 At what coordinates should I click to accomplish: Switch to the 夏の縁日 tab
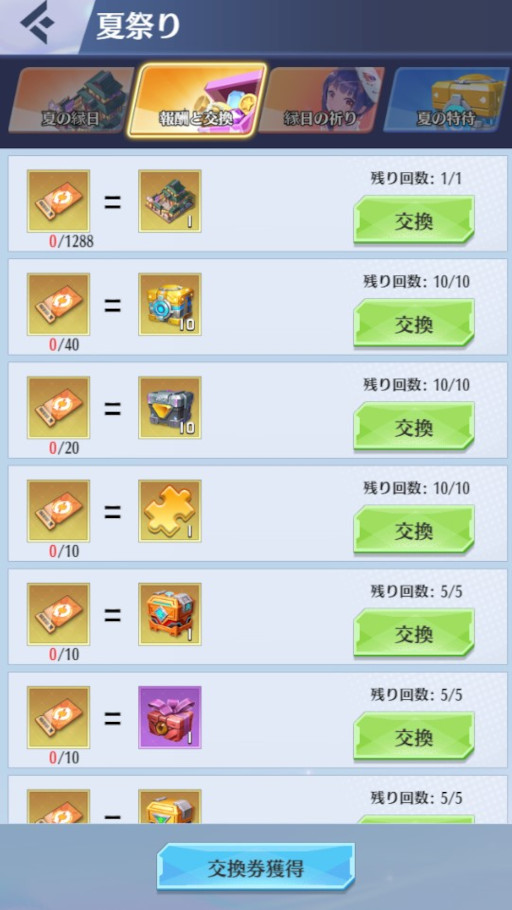(x=70, y=100)
